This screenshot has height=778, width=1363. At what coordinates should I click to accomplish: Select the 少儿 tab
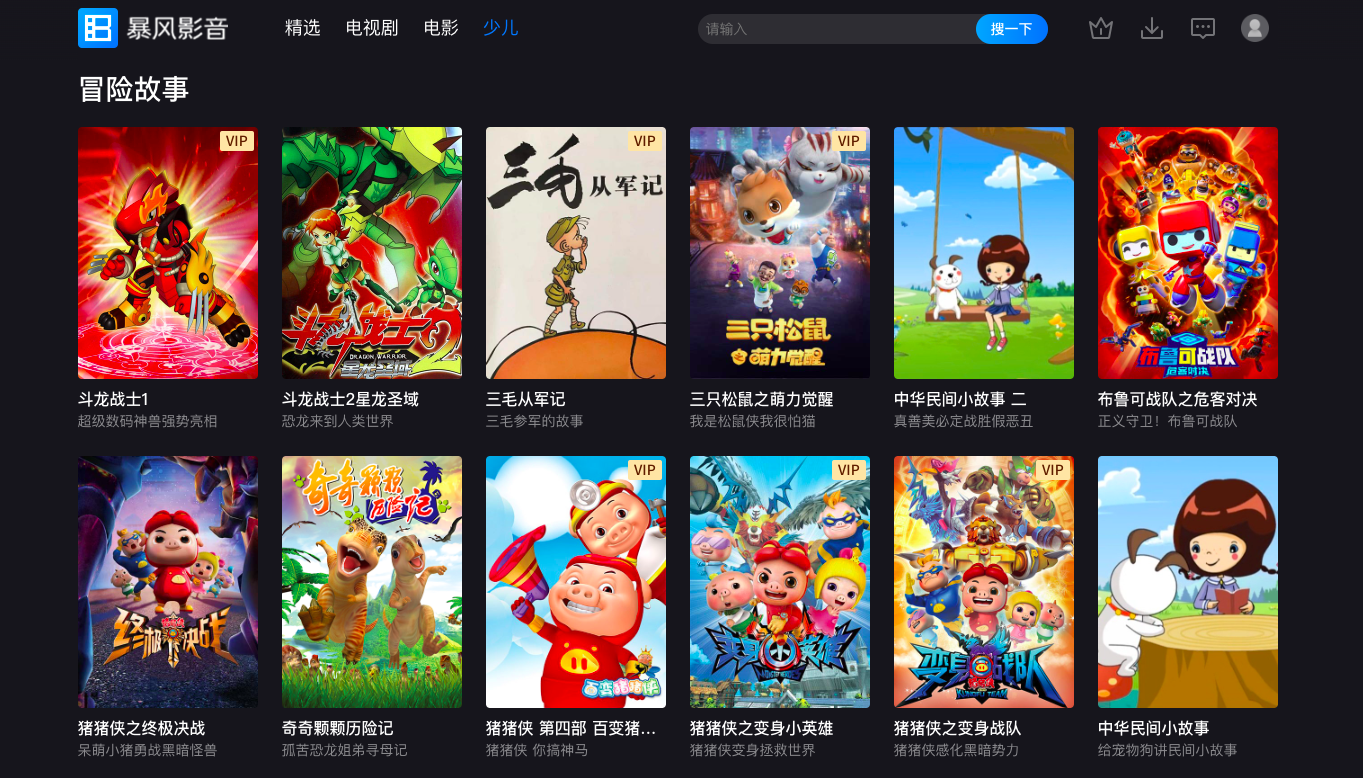tap(500, 28)
